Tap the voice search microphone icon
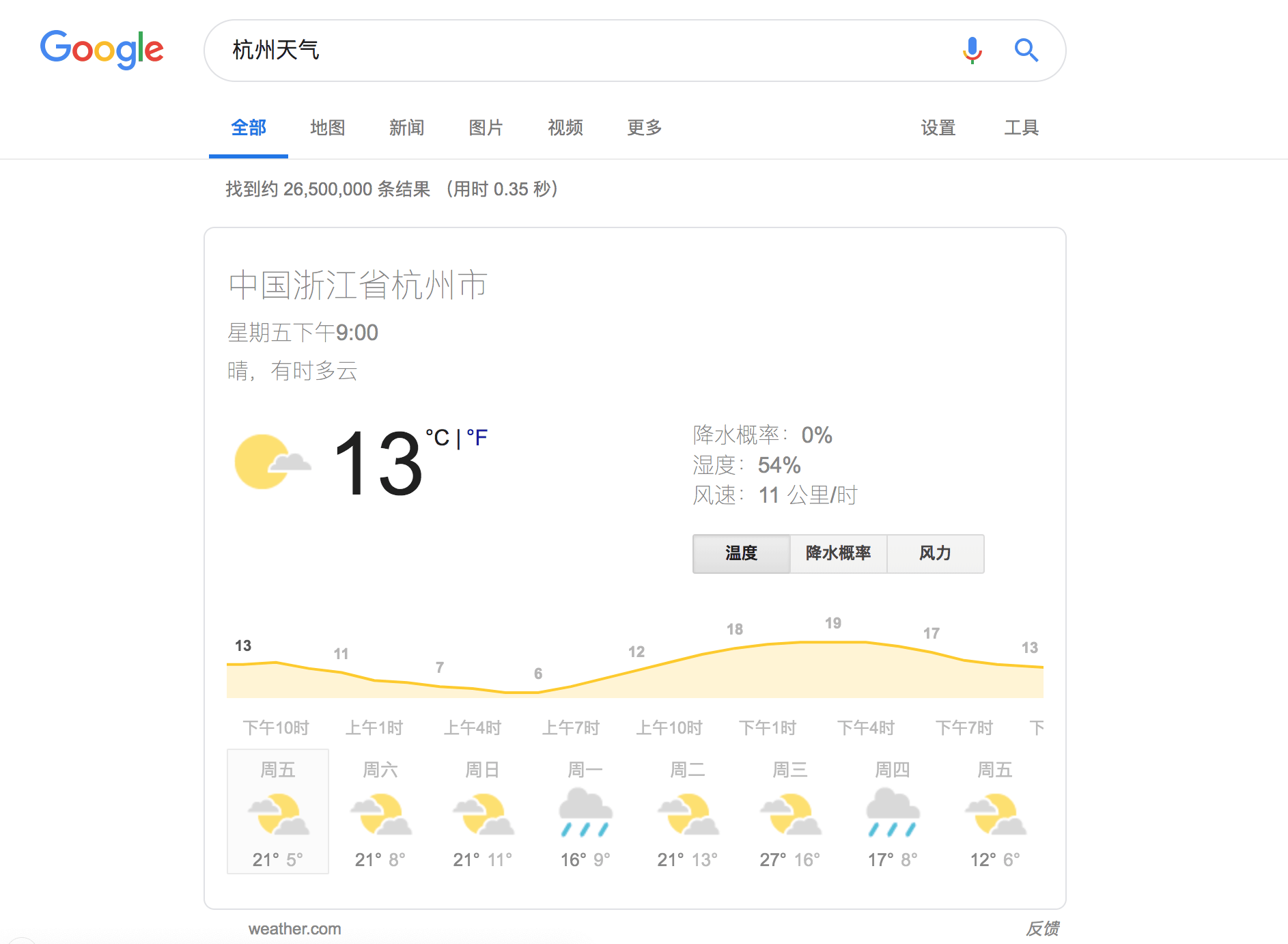Screen dimensions: 1288x944 pos(972,51)
